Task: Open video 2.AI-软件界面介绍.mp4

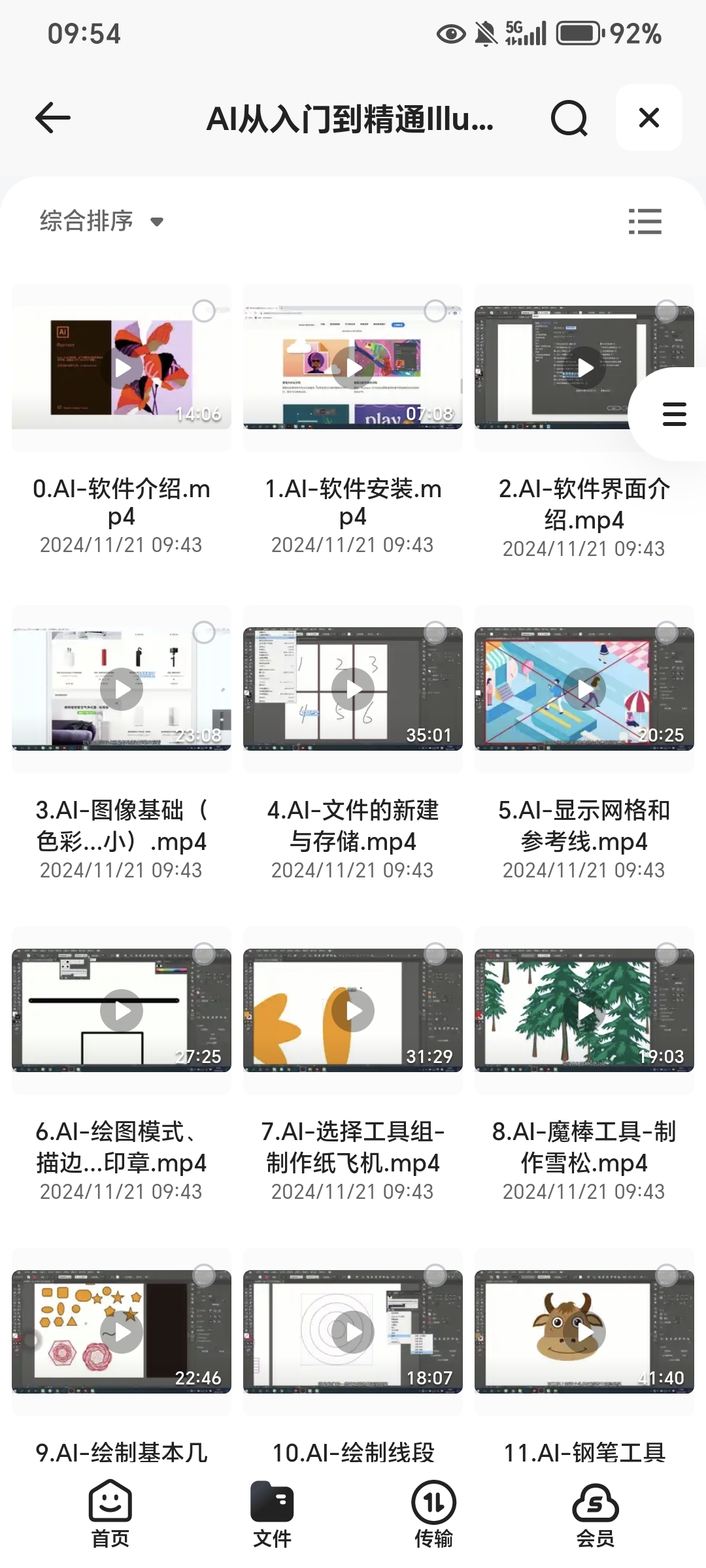Action: (x=584, y=368)
